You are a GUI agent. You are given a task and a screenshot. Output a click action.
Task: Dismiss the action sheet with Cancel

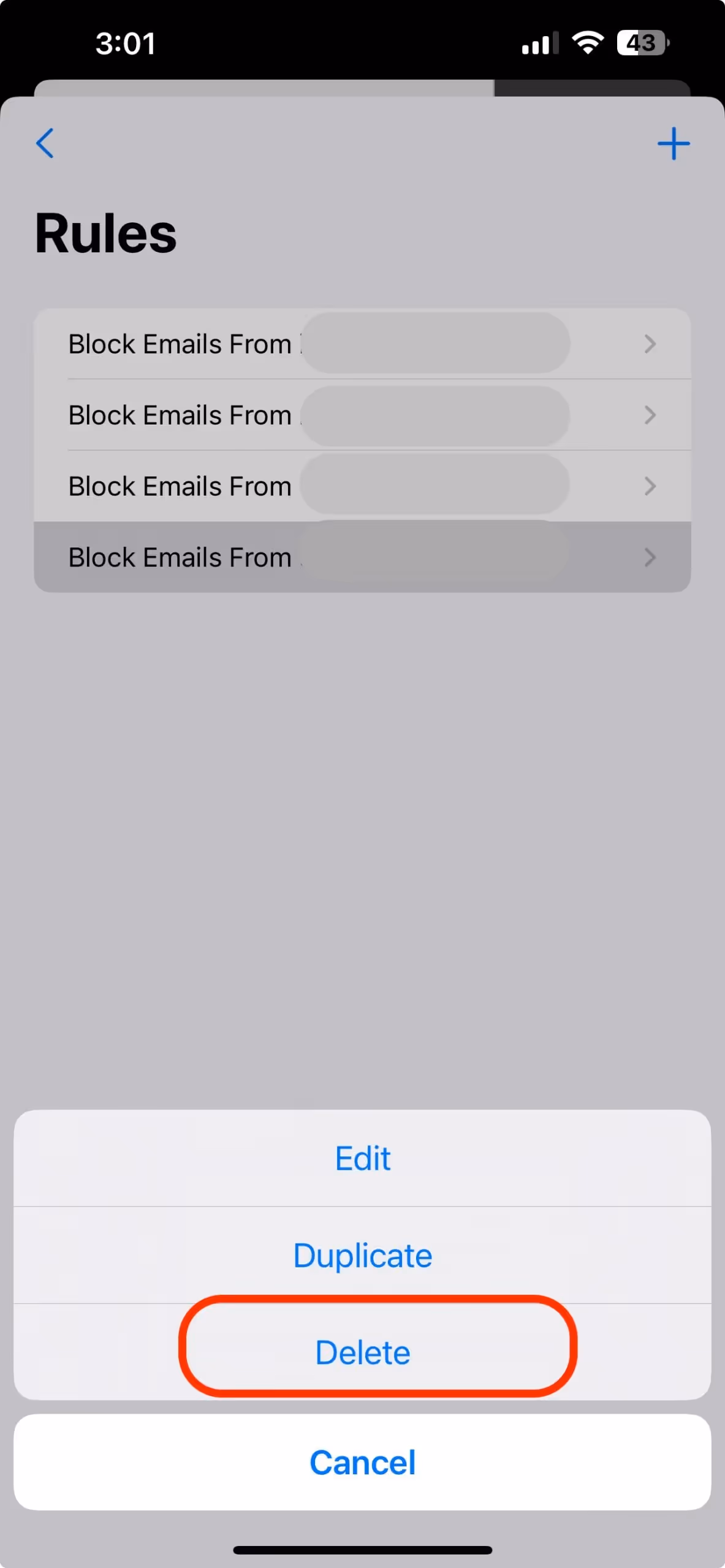click(x=362, y=1462)
